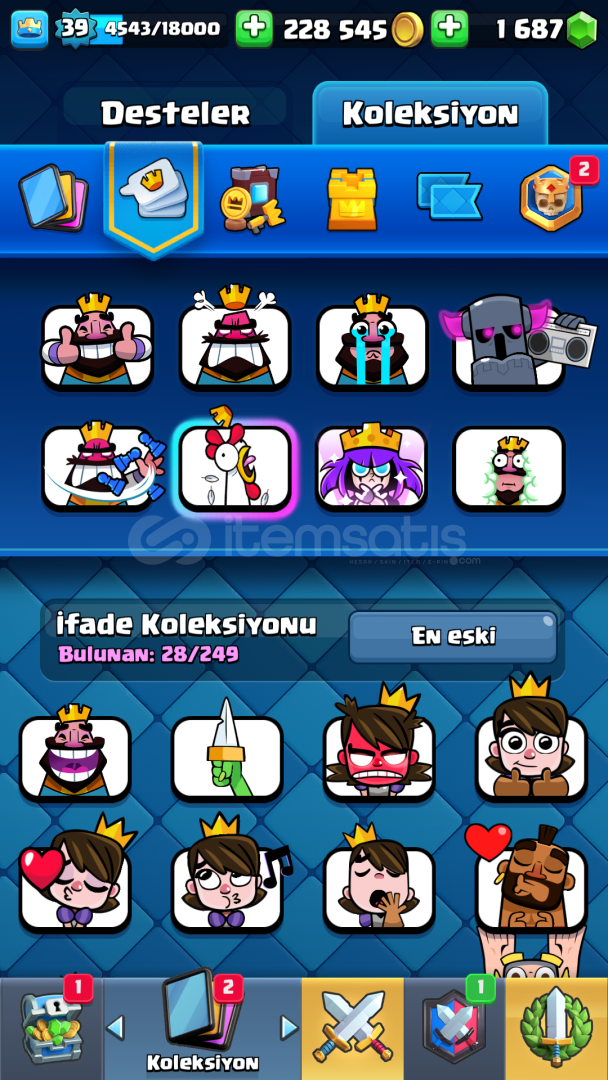Viewport: 608px width, 1080px height.
Task: Open the cards collection category
Action: (54, 198)
